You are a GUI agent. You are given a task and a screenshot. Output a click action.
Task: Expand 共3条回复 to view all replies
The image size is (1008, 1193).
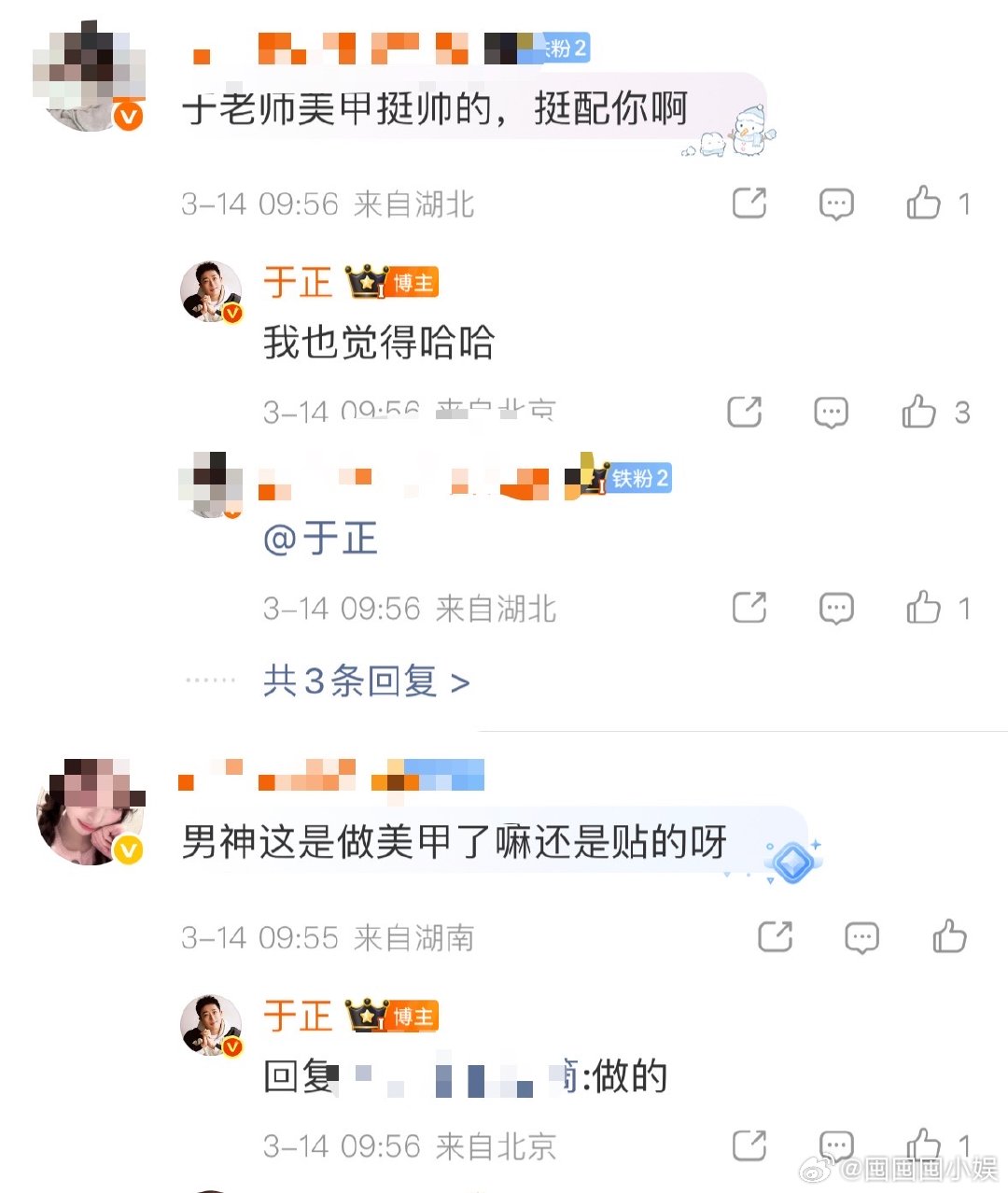pyautogui.click(x=364, y=681)
